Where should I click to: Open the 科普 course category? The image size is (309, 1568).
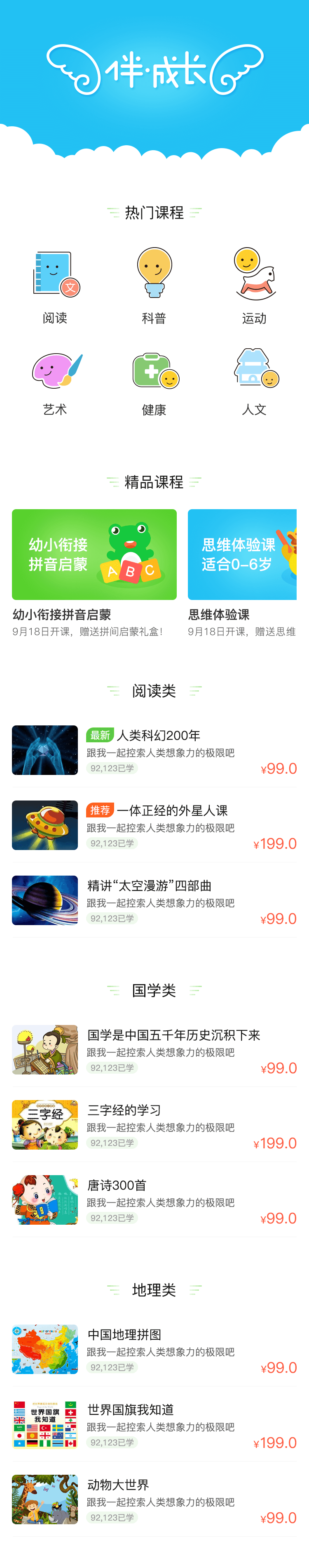point(154,285)
